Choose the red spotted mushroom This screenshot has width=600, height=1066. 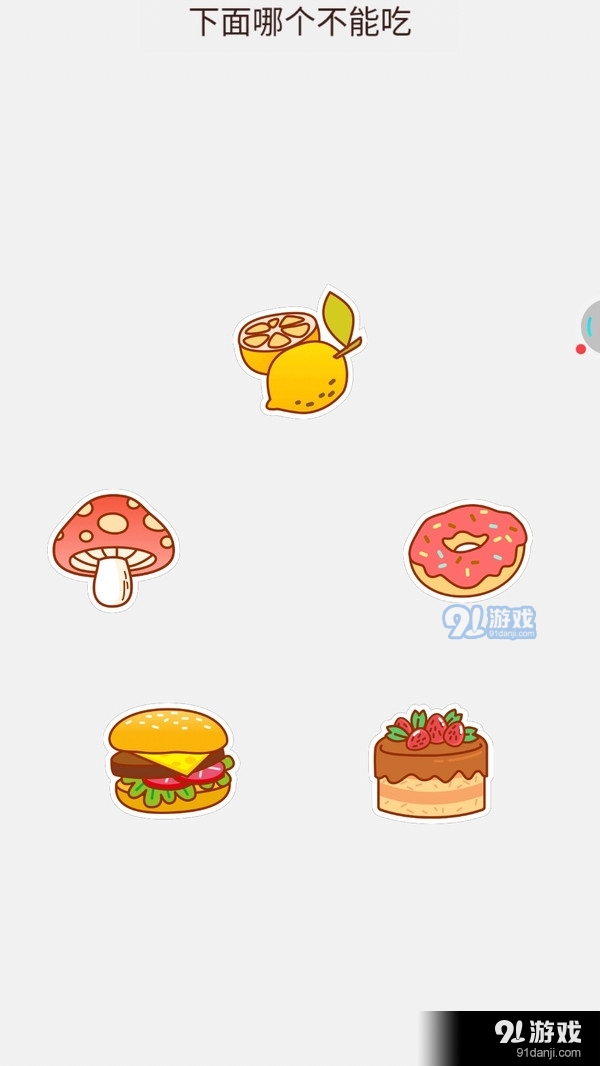tap(113, 548)
